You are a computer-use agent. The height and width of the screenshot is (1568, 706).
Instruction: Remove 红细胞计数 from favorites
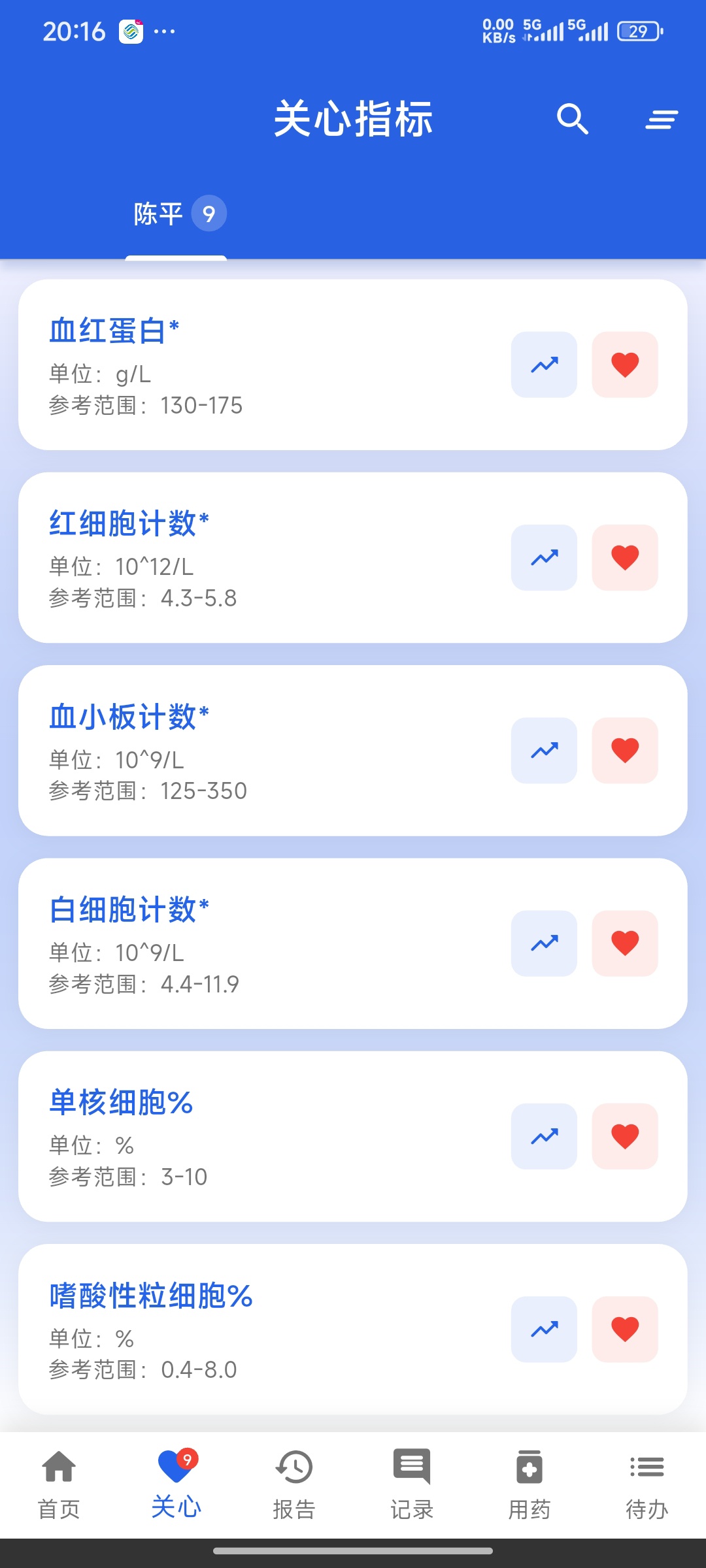coord(625,557)
